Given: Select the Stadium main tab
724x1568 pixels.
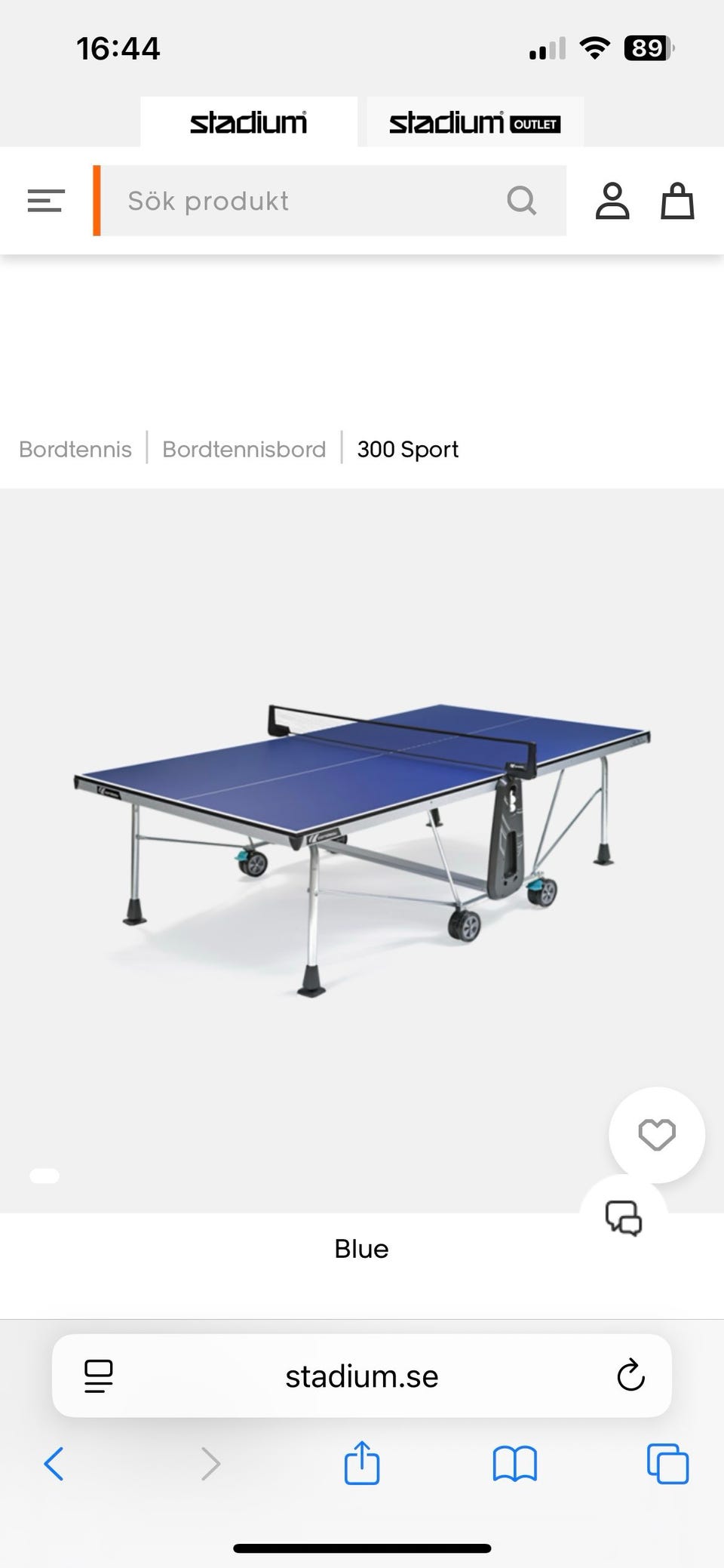Looking at the screenshot, I should (249, 122).
